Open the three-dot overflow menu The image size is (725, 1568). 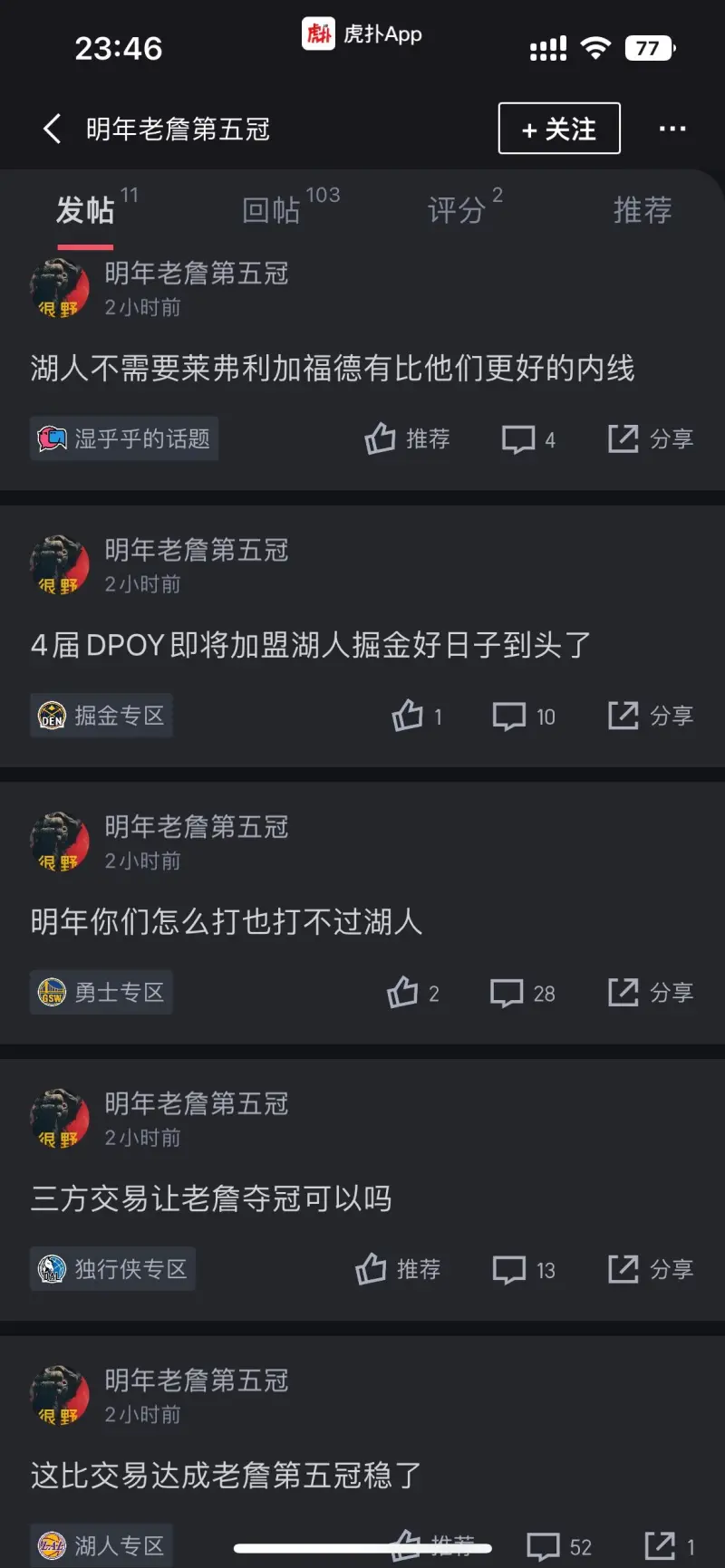[672, 129]
